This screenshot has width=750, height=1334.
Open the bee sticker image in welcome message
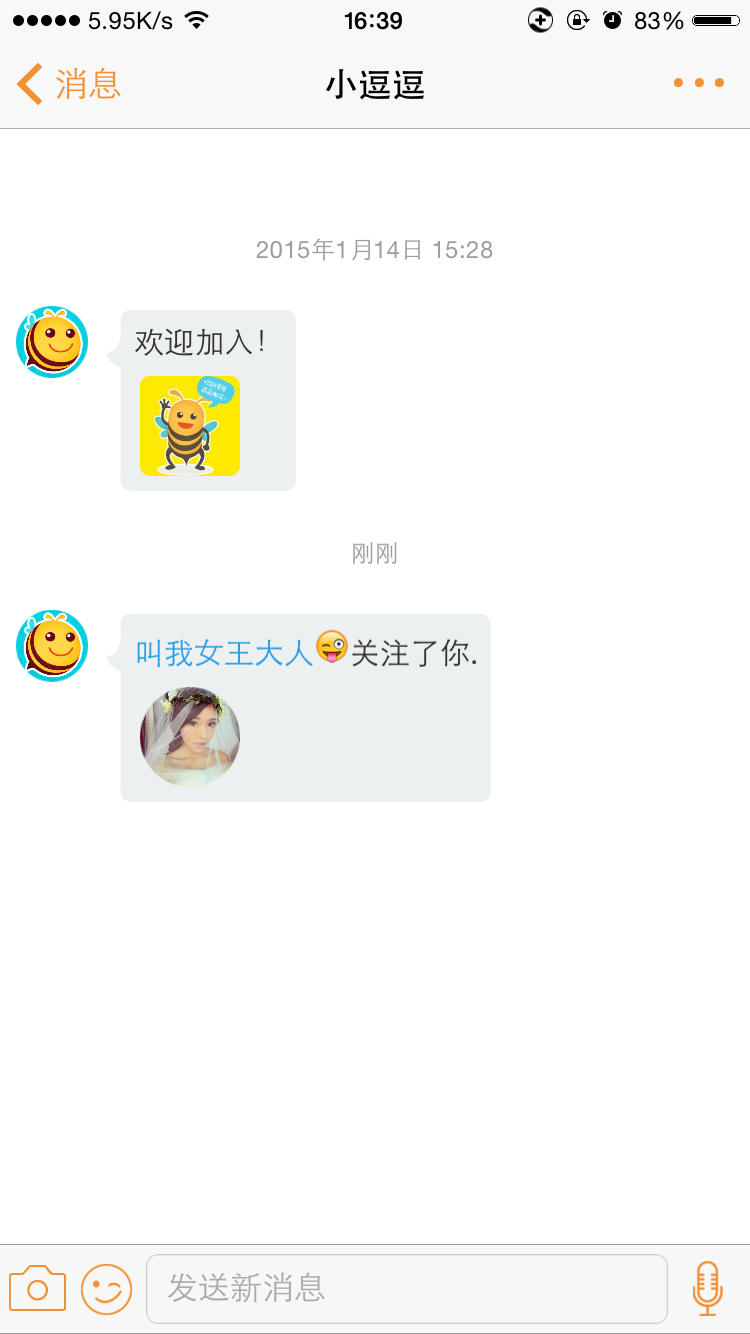(x=190, y=426)
